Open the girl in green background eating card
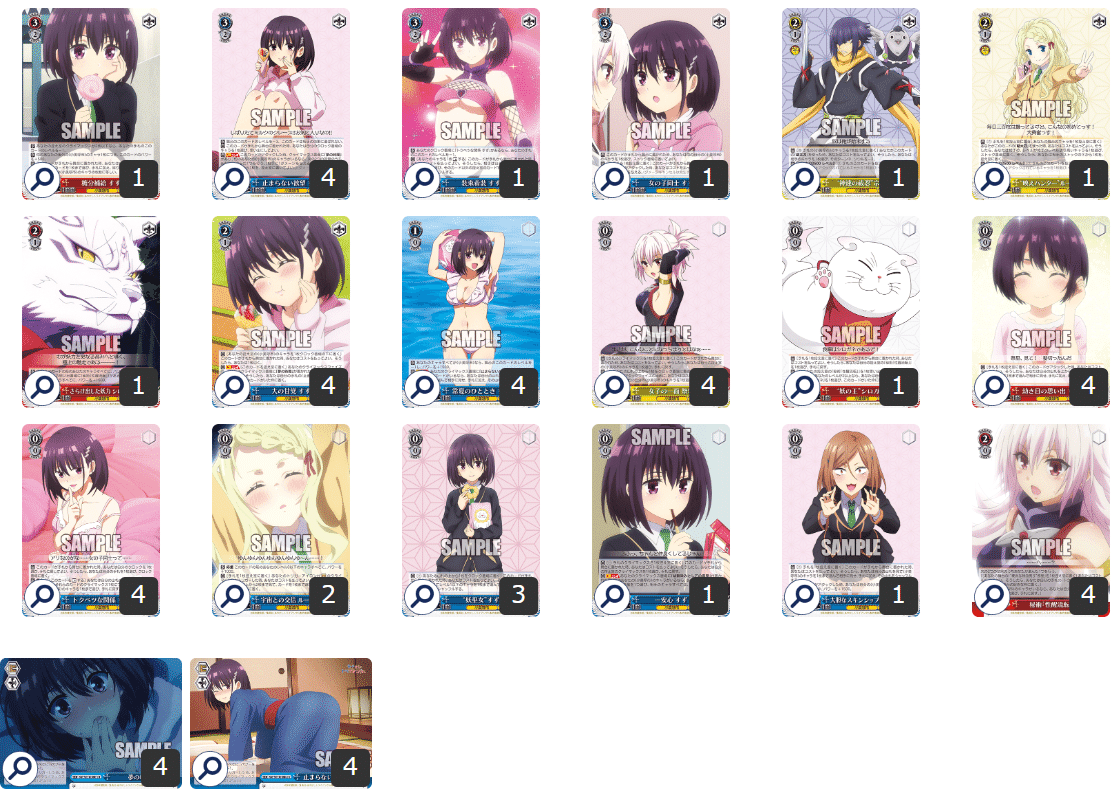 click(x=280, y=300)
